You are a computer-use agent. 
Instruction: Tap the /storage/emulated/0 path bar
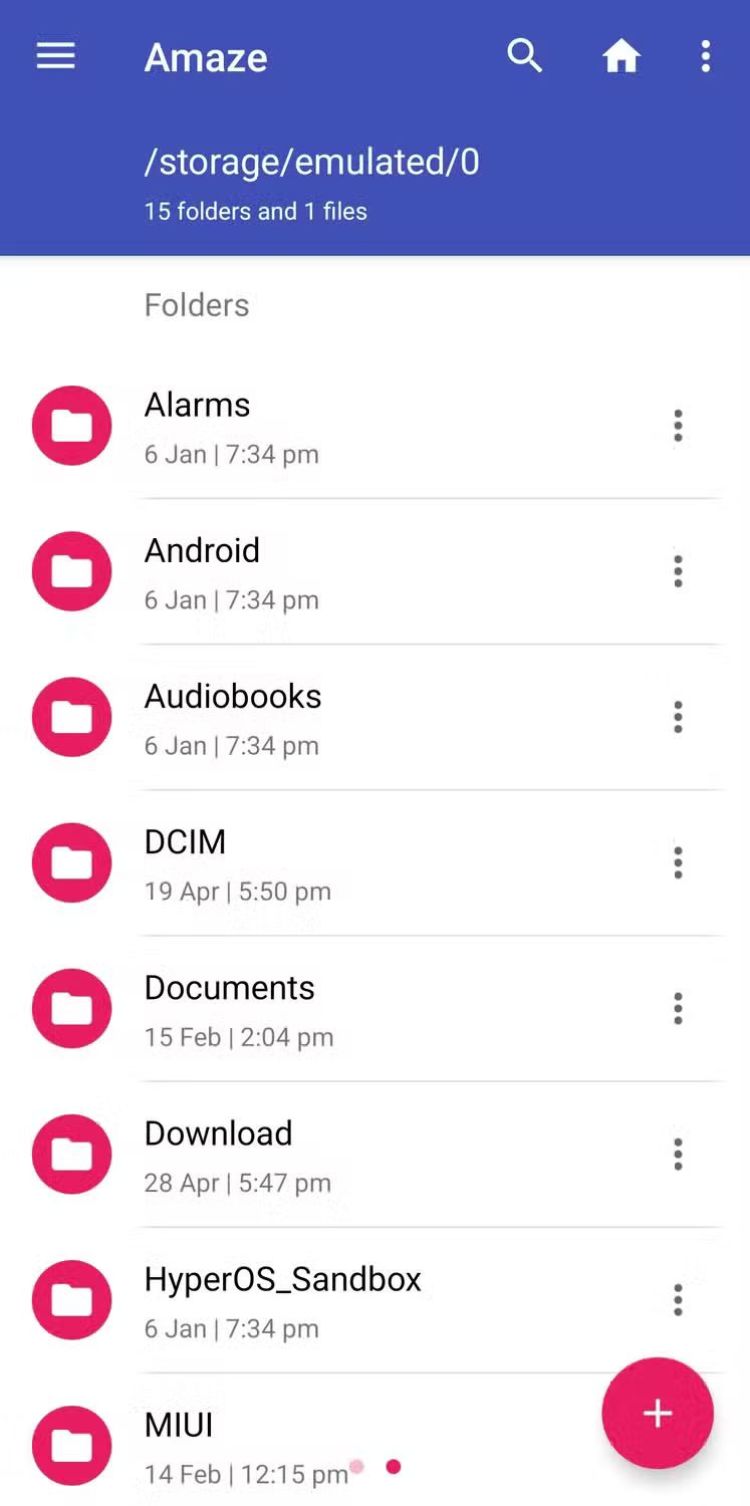[311, 162]
